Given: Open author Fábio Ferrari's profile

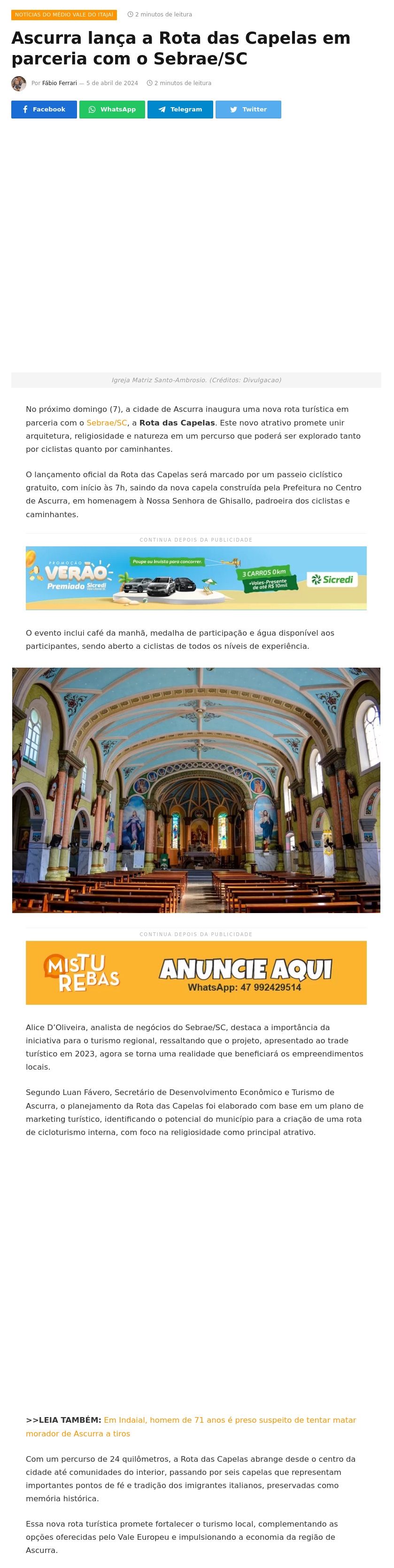Looking at the screenshot, I should 60,83.
